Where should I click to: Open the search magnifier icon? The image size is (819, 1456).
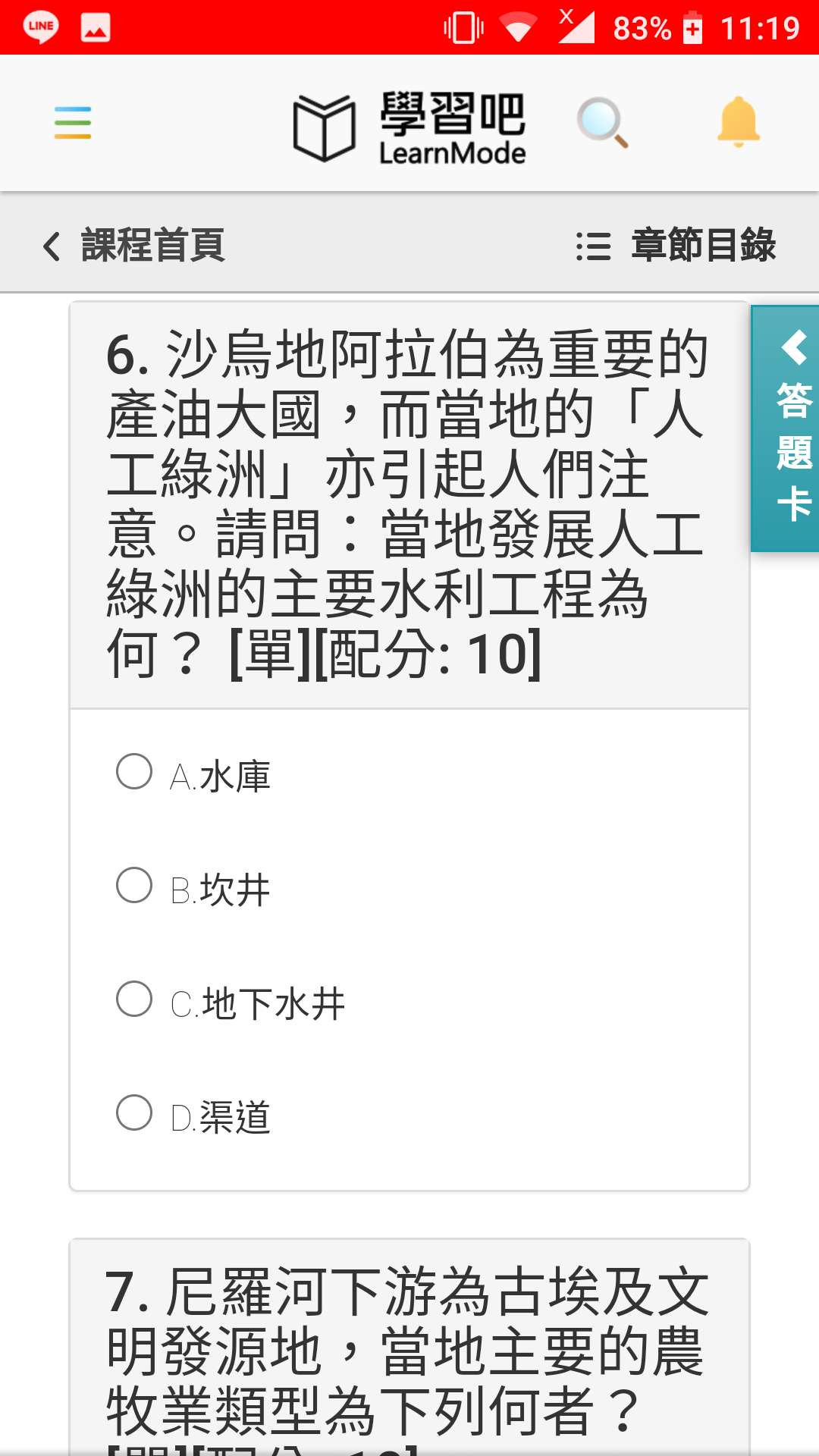pyautogui.click(x=602, y=122)
